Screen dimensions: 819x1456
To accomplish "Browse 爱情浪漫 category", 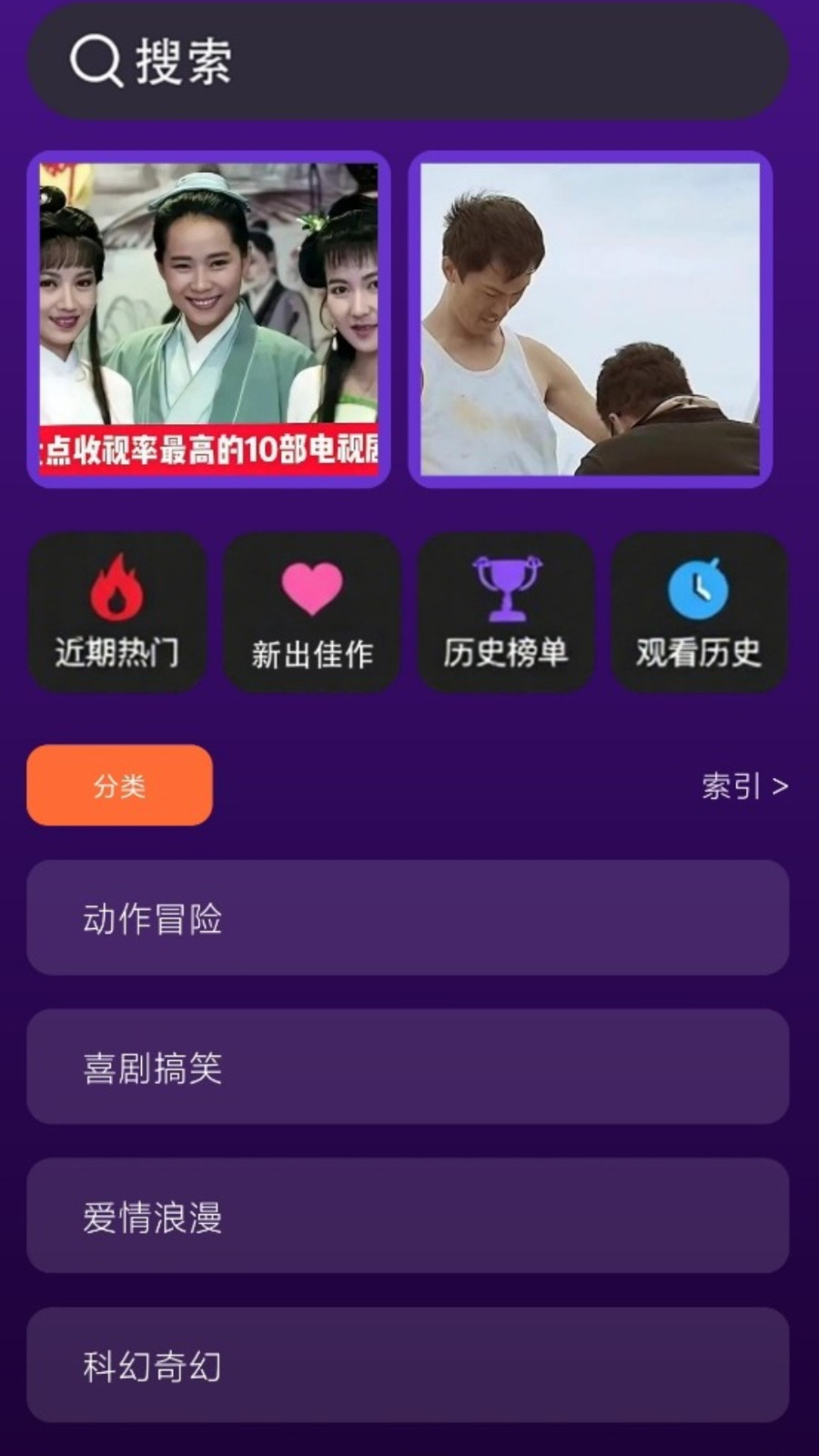I will point(408,1216).
